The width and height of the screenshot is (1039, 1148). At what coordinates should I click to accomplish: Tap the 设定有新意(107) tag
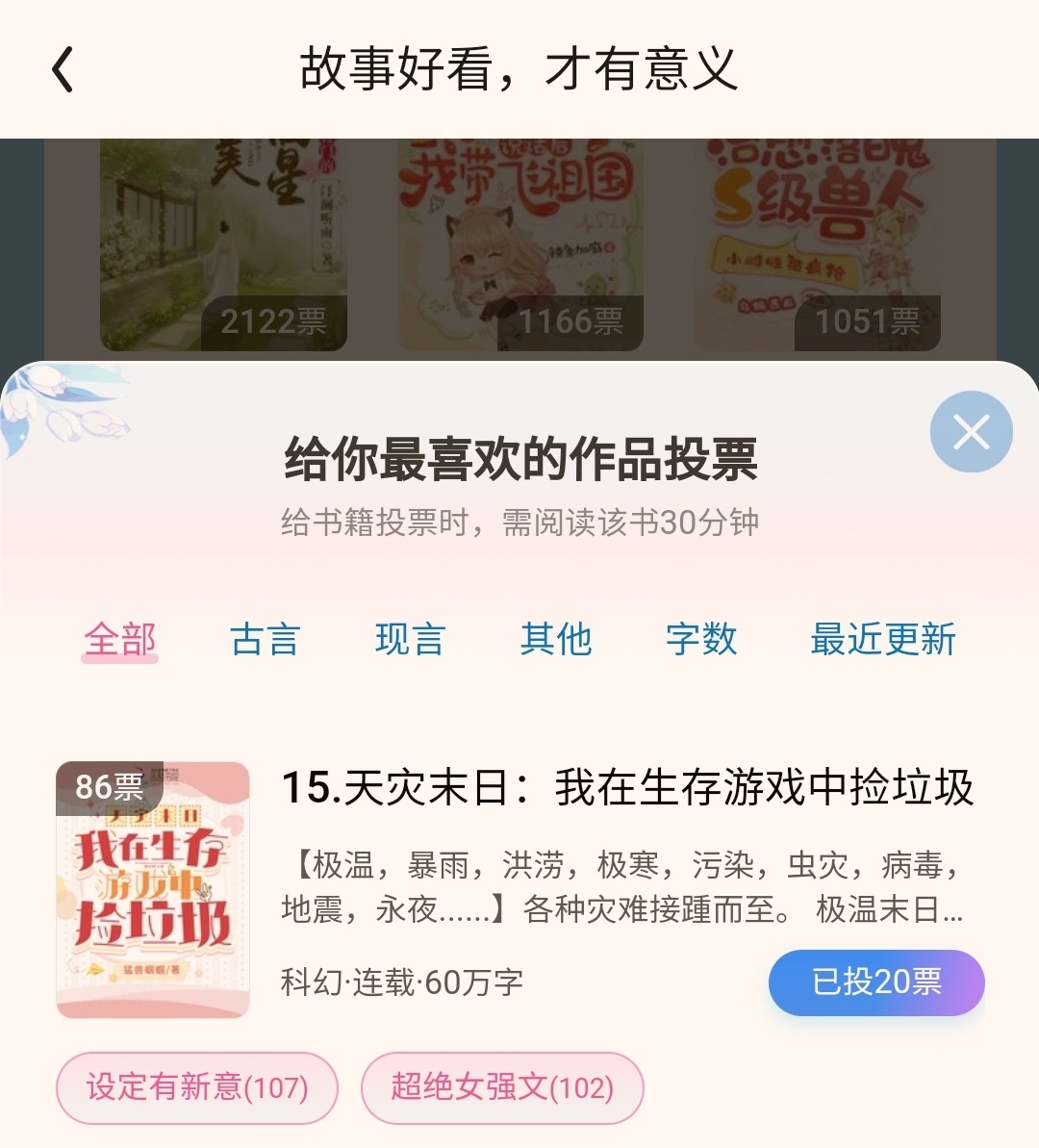tap(197, 1087)
